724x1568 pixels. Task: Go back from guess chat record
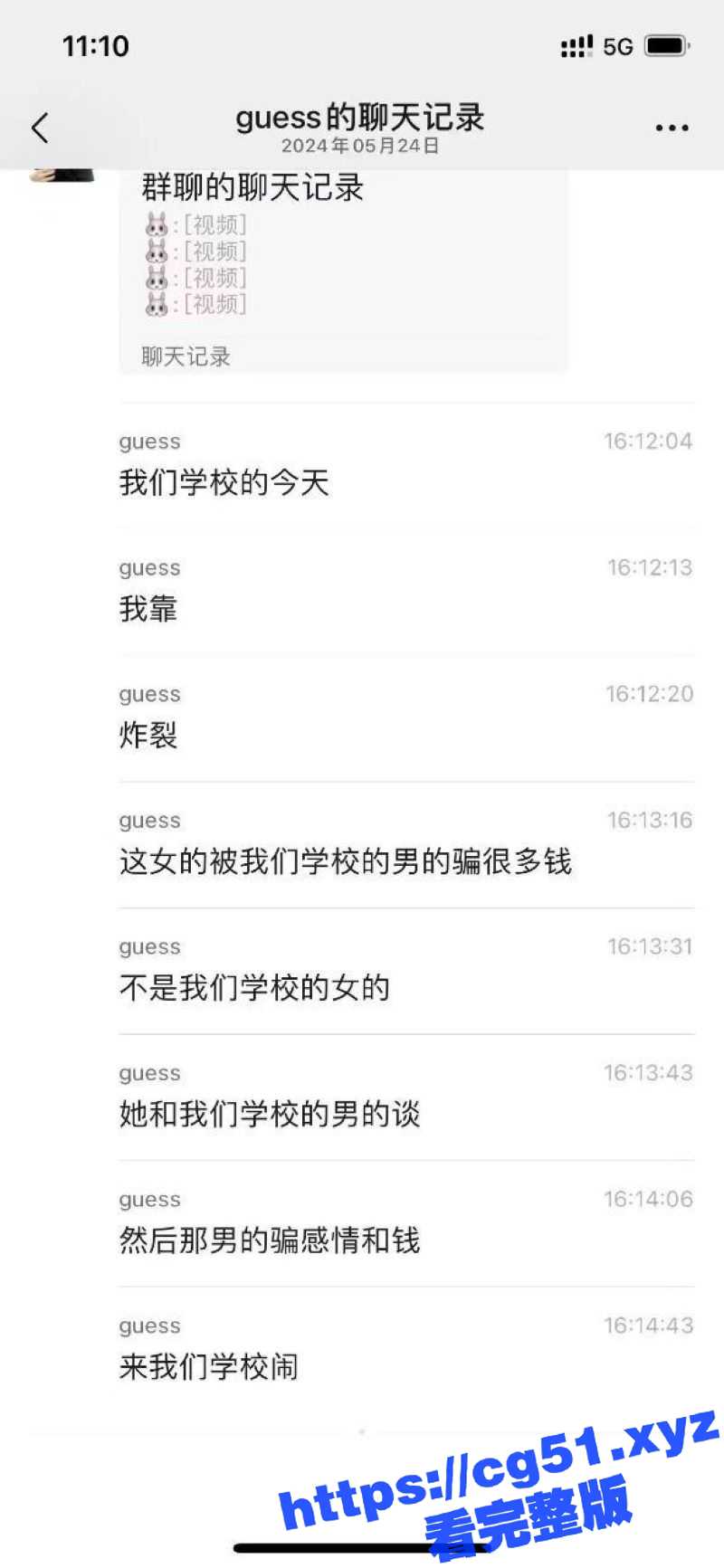[40, 128]
